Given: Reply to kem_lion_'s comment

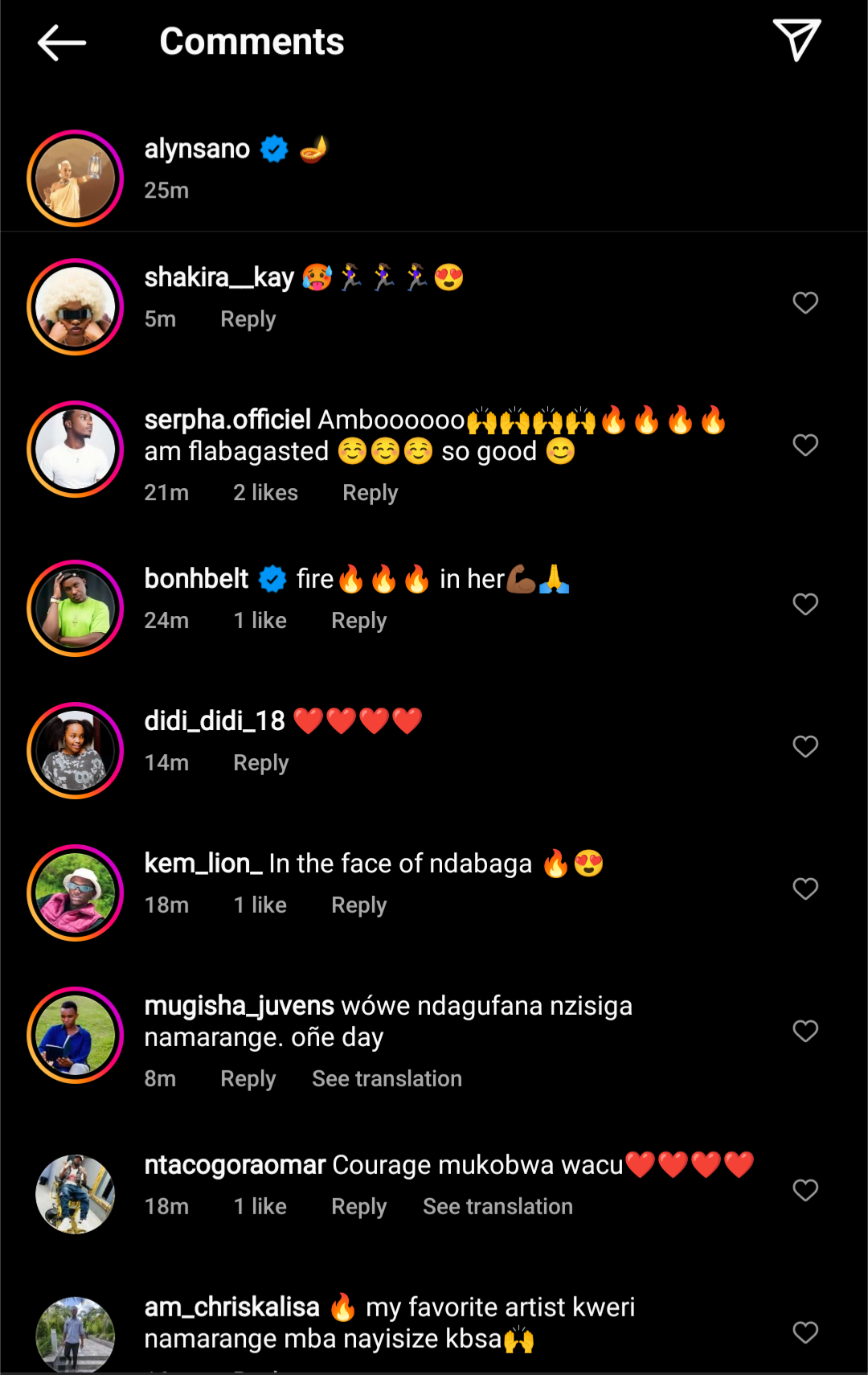Looking at the screenshot, I should point(358,905).
